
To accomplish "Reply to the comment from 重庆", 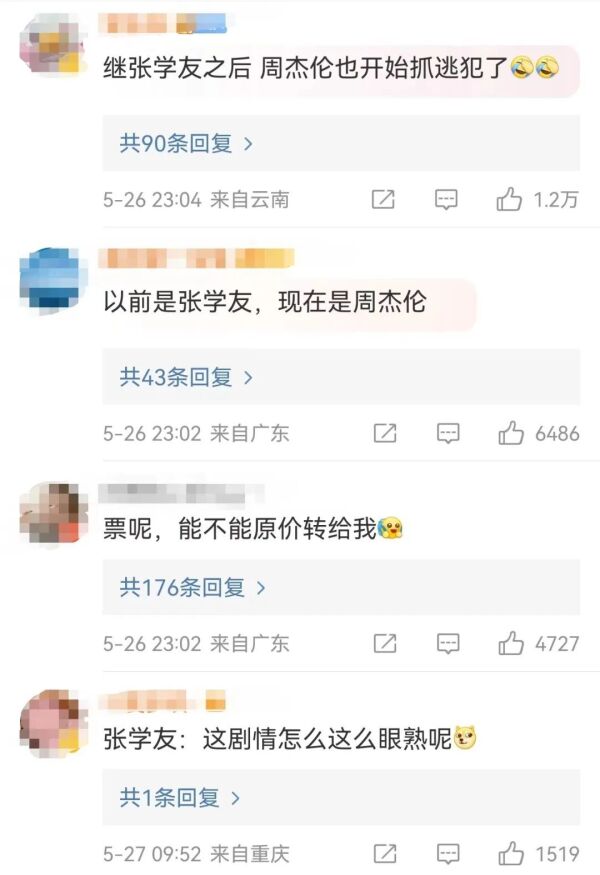I will pyautogui.click(x=448, y=854).
